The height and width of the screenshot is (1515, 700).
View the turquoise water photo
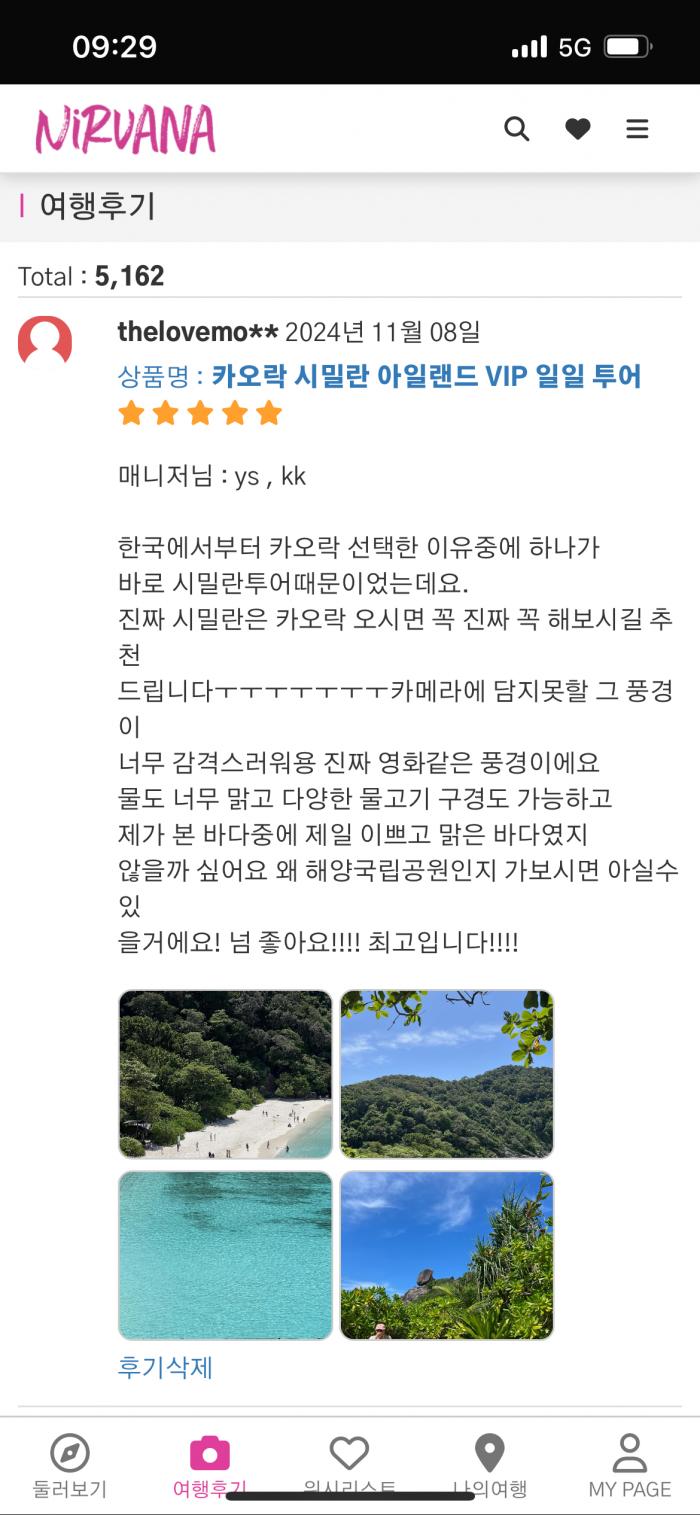(225, 1255)
